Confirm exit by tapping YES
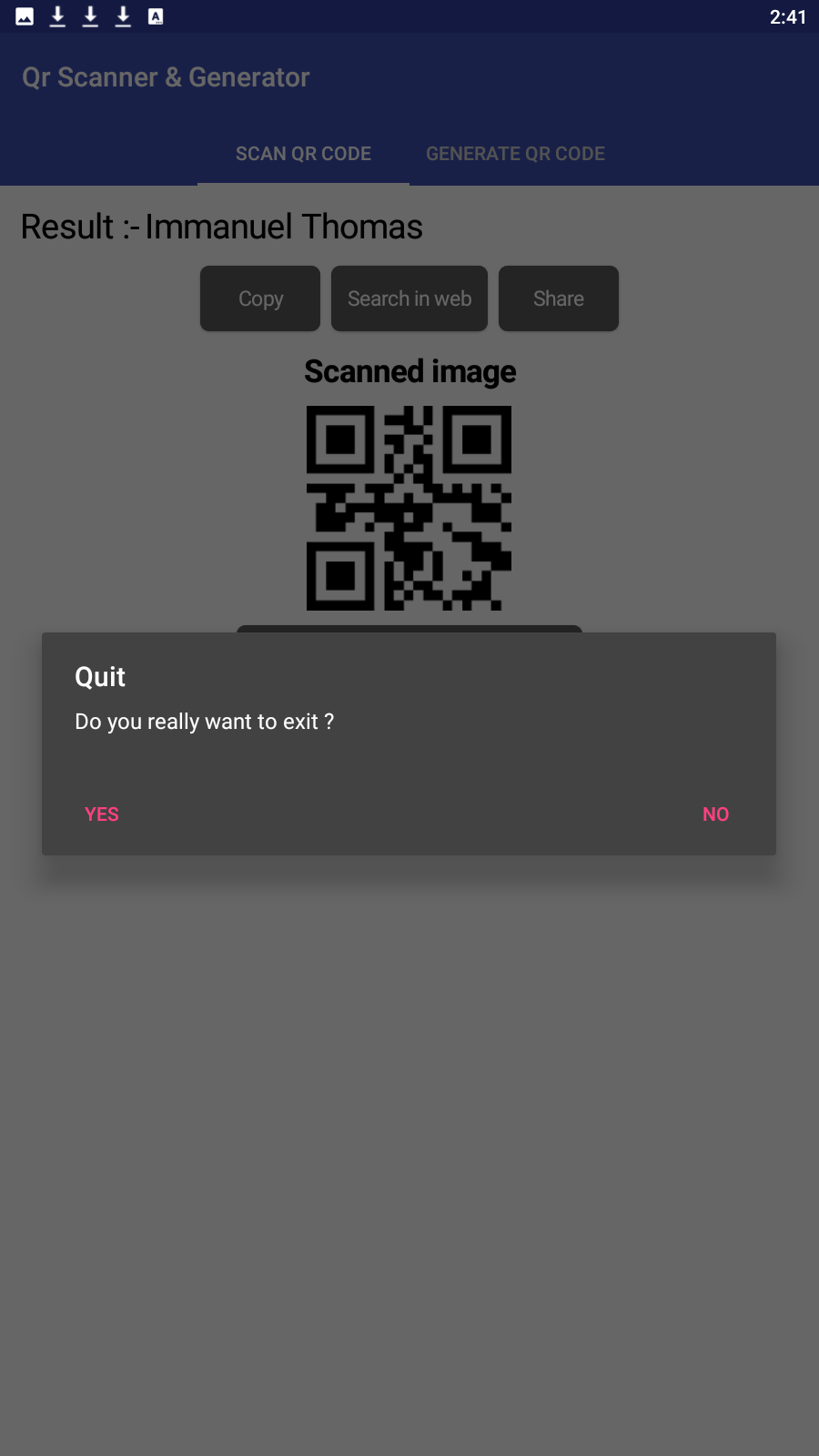Screen dimensions: 819x1456 pyautogui.click(x=102, y=814)
